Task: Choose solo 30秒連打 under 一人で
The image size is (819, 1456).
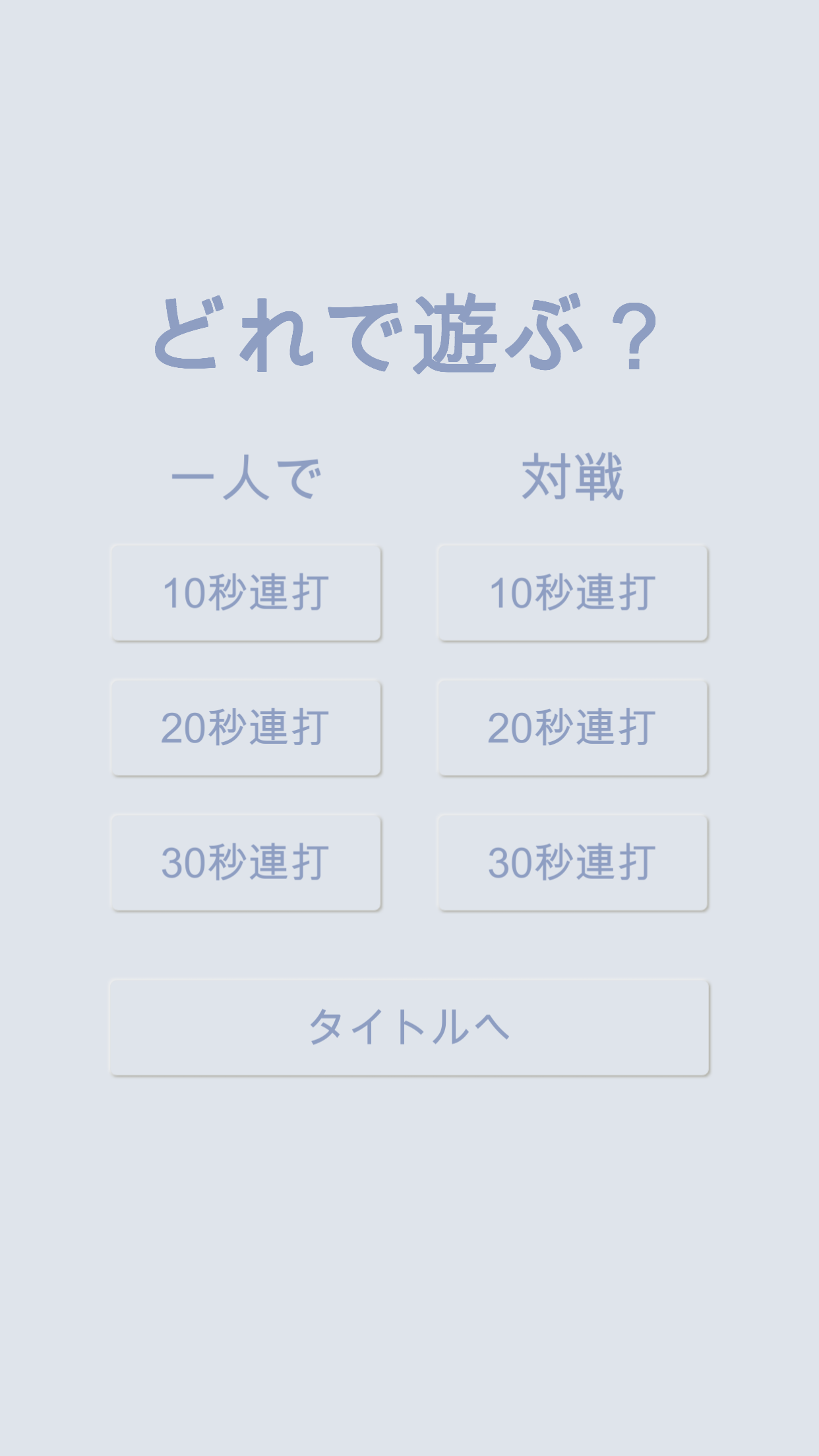Action: (x=245, y=862)
